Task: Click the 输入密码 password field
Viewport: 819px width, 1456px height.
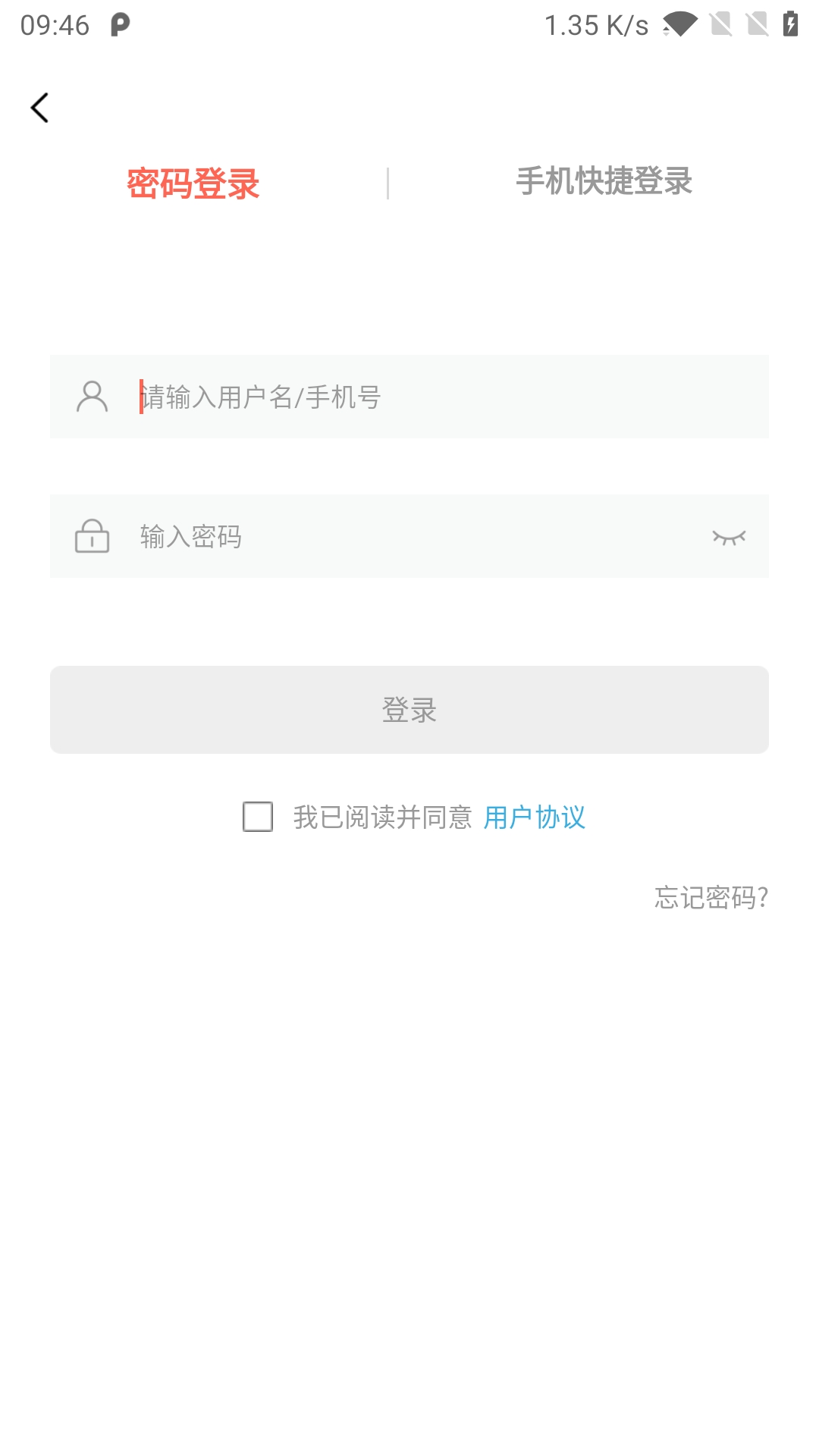Action: click(379, 536)
